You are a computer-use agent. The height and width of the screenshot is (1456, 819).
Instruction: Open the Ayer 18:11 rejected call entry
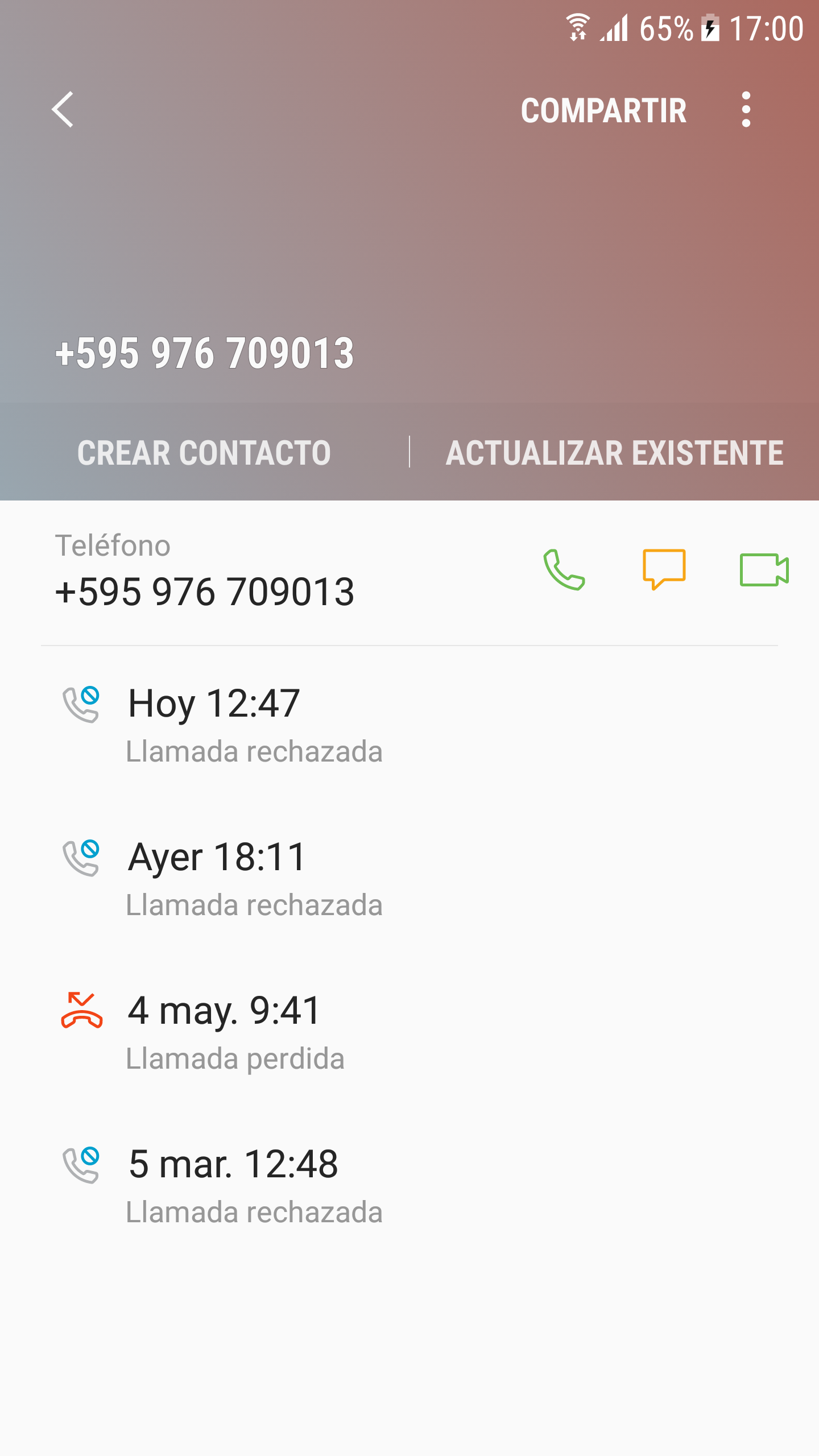[x=409, y=876]
